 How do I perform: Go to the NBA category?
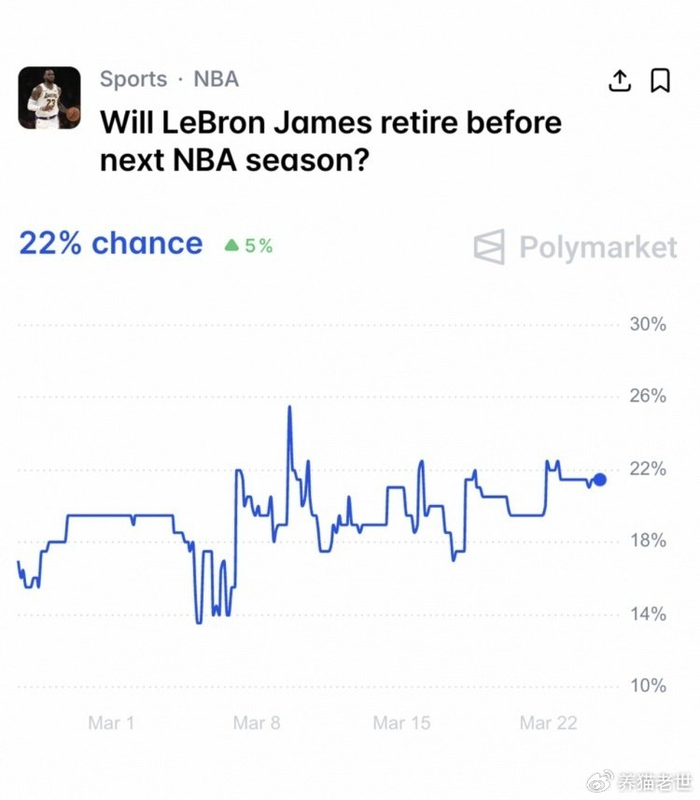(216, 79)
